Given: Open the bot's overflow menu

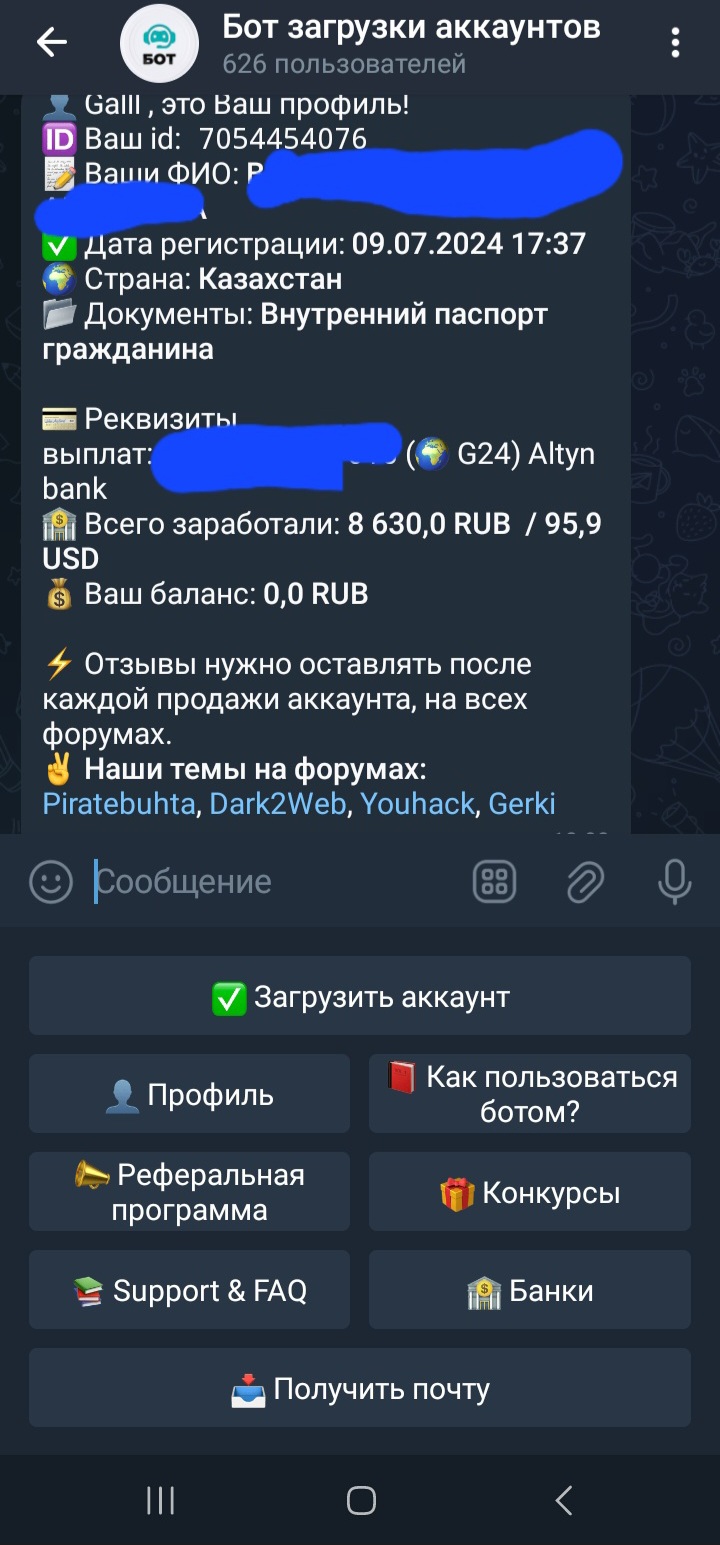Looking at the screenshot, I should [676, 42].
